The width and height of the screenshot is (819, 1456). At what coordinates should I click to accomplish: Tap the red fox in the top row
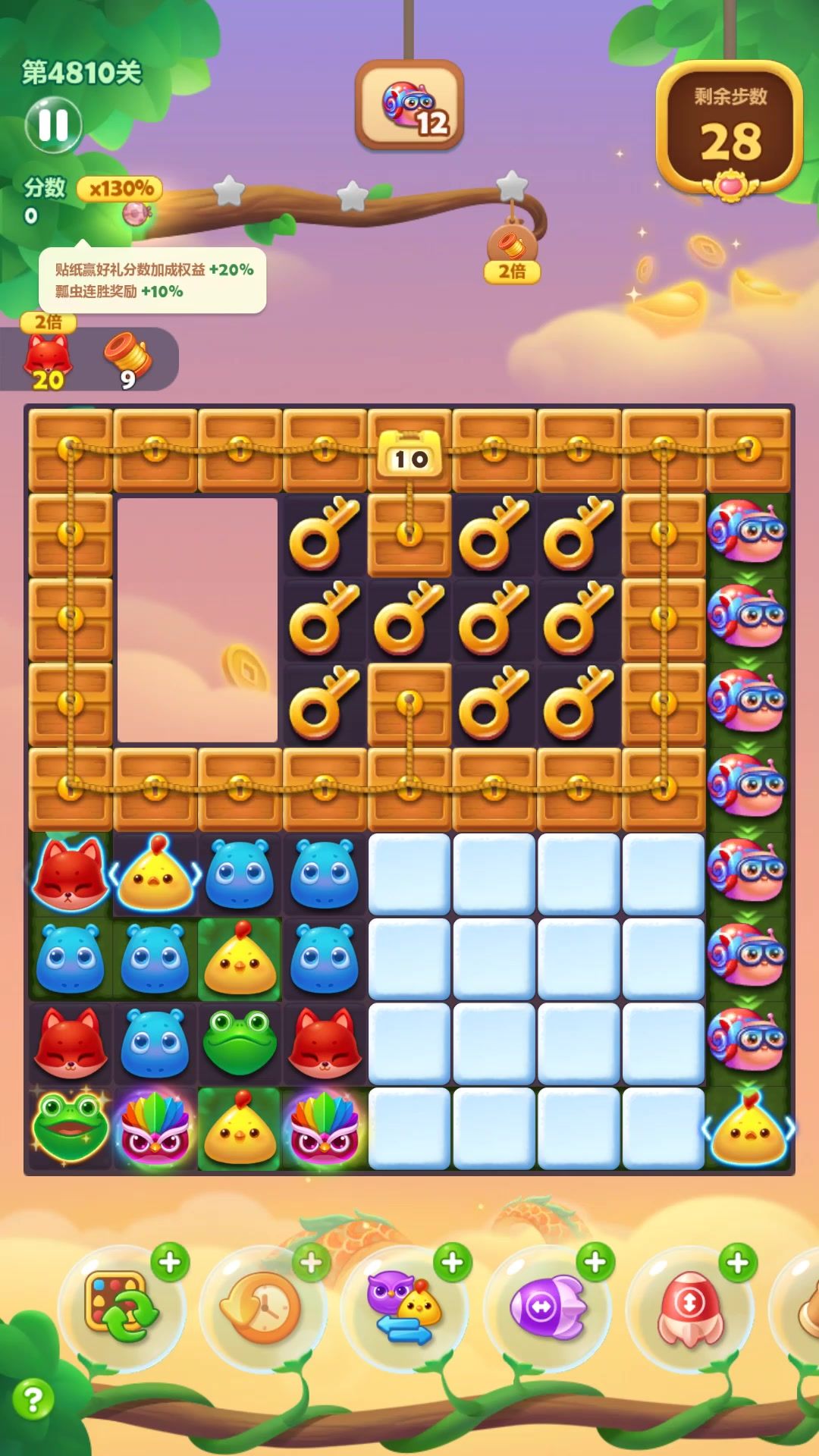coord(70,875)
